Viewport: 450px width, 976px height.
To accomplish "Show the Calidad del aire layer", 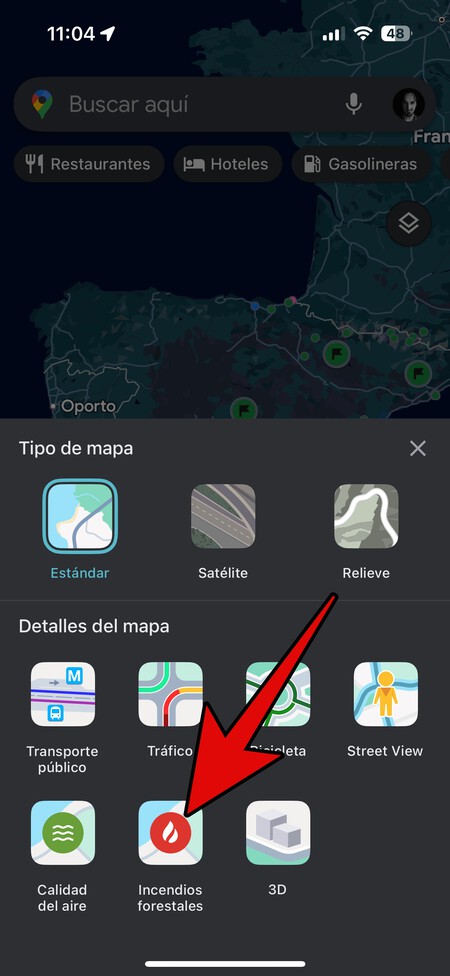I will pos(63,833).
